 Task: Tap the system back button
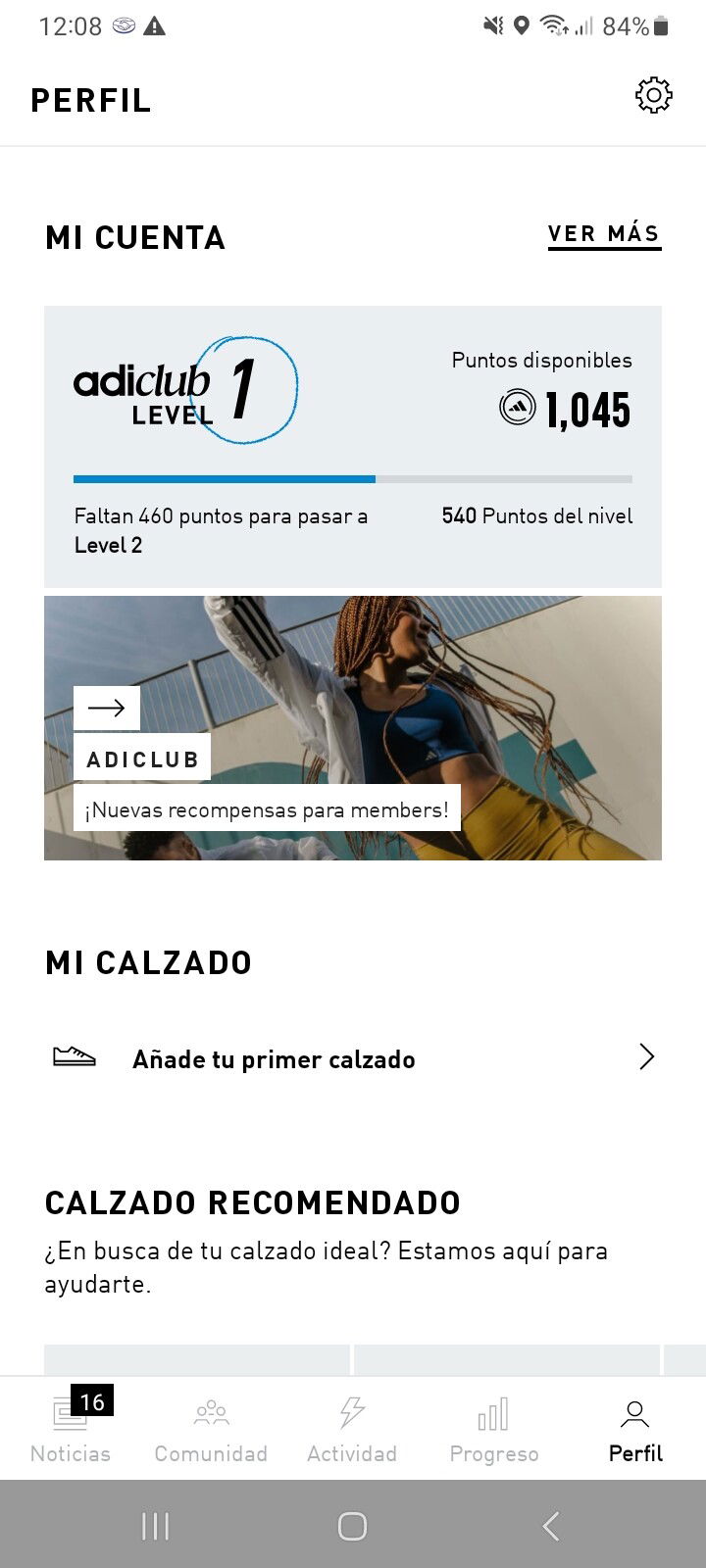point(551,1525)
